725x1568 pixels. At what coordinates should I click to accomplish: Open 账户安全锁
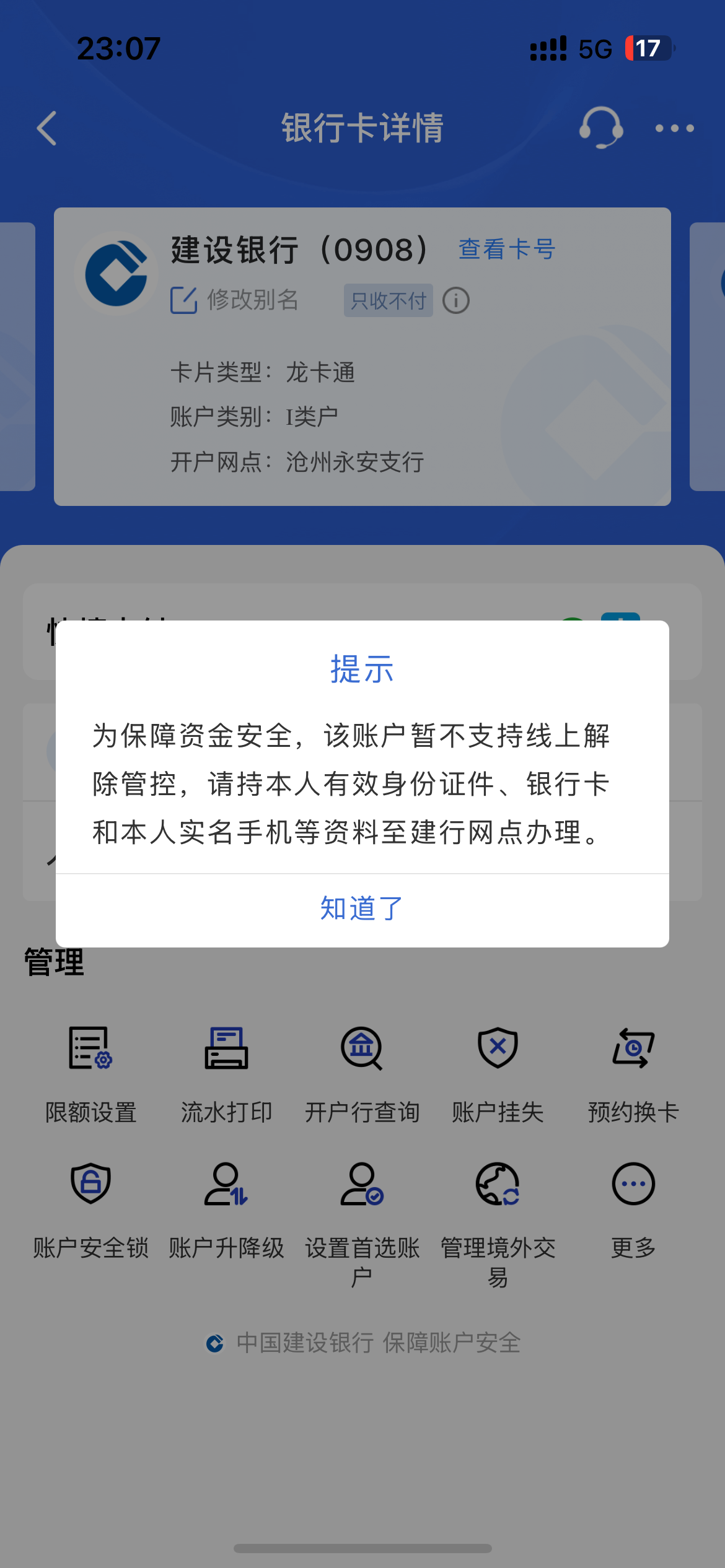pos(91,1211)
